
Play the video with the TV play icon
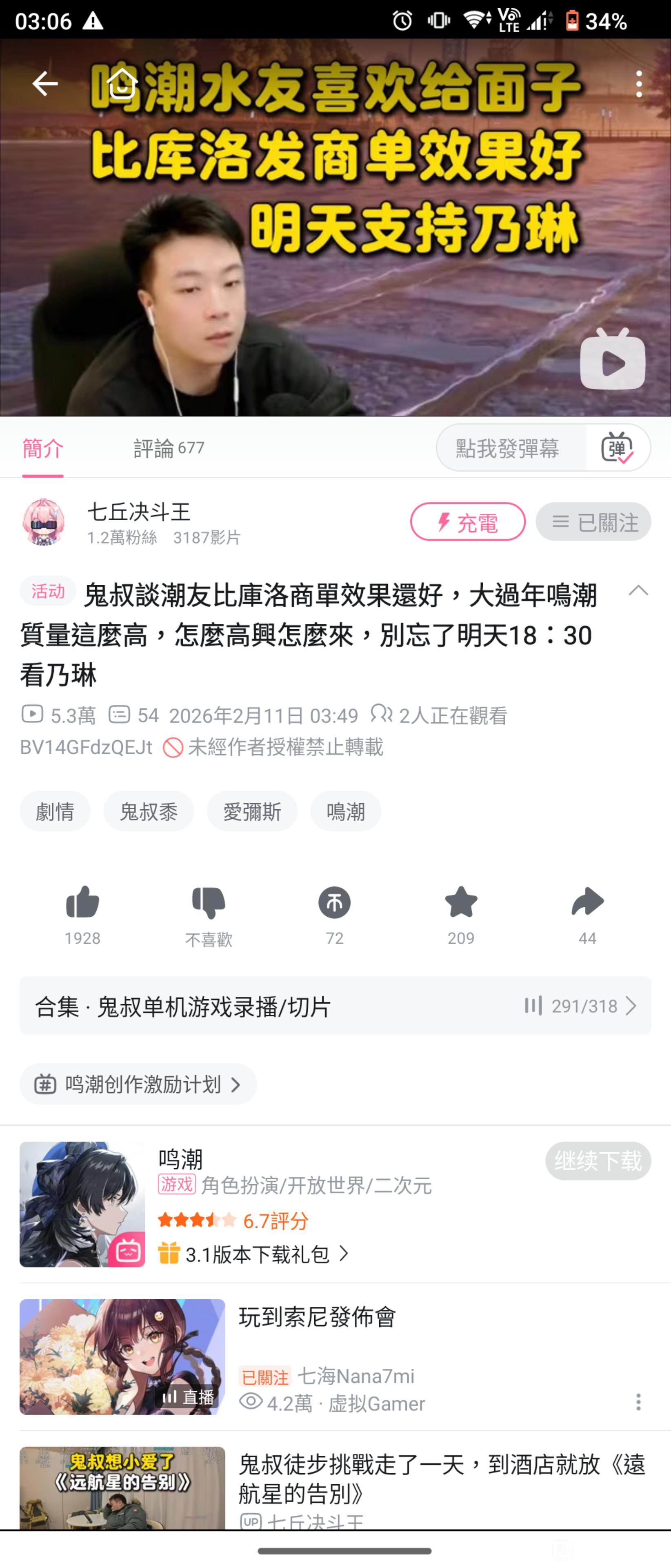pyautogui.click(x=612, y=359)
